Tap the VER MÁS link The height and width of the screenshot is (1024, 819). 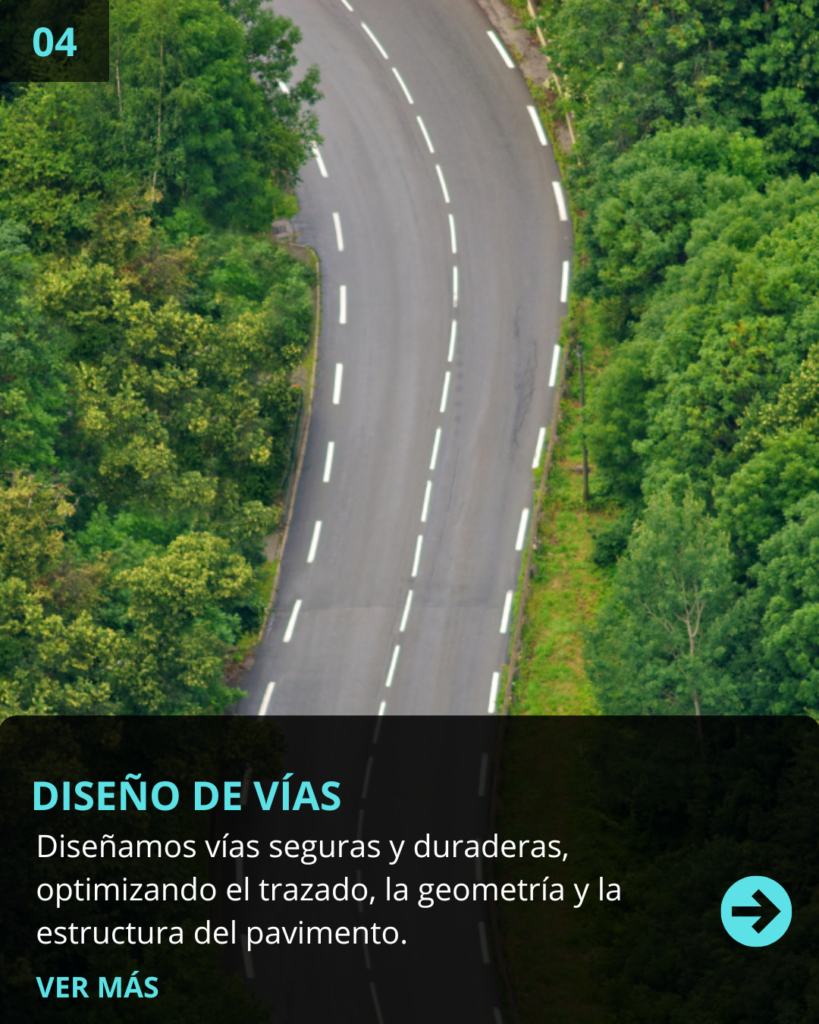(97, 987)
